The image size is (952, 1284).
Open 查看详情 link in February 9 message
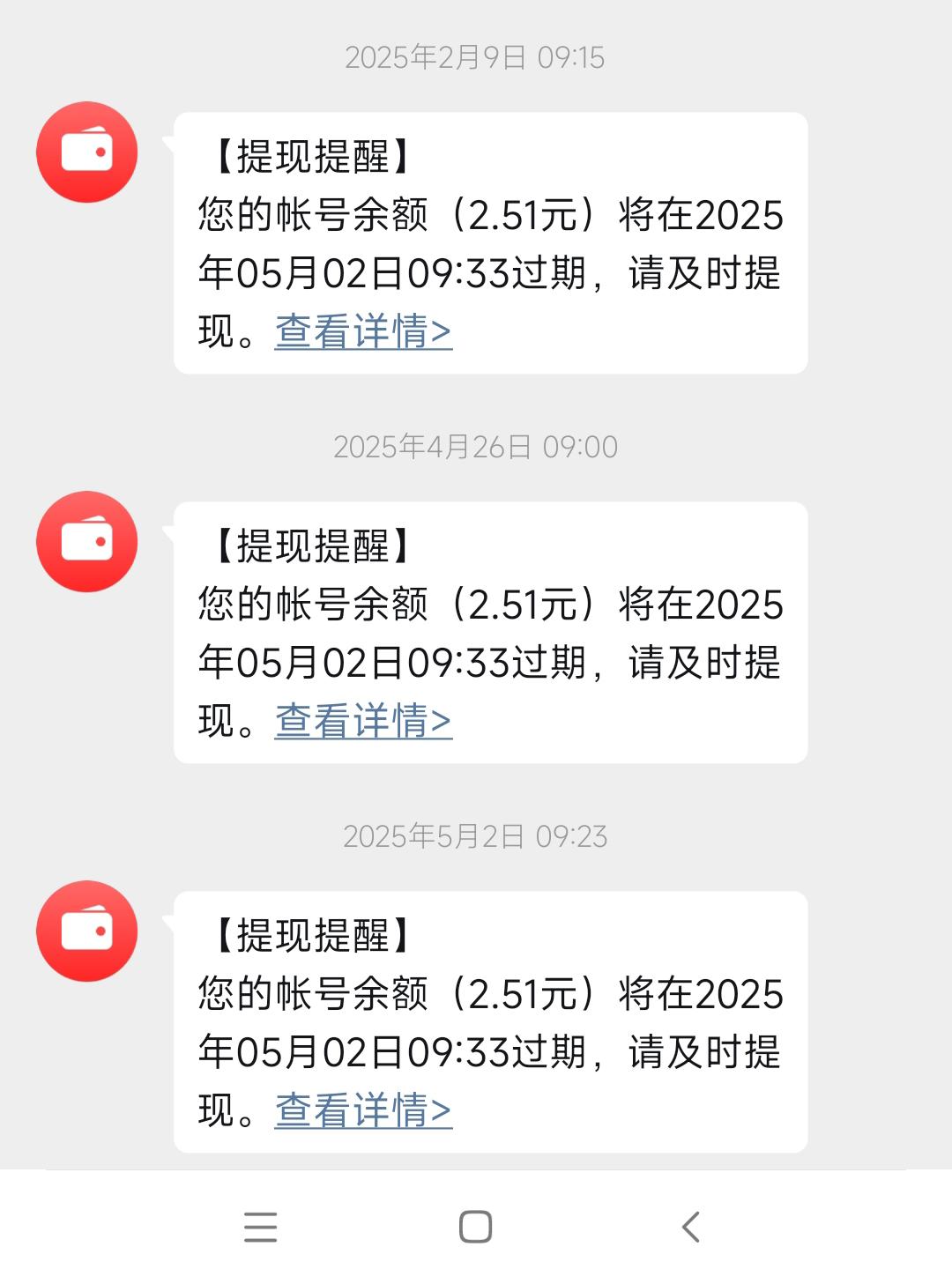(363, 332)
